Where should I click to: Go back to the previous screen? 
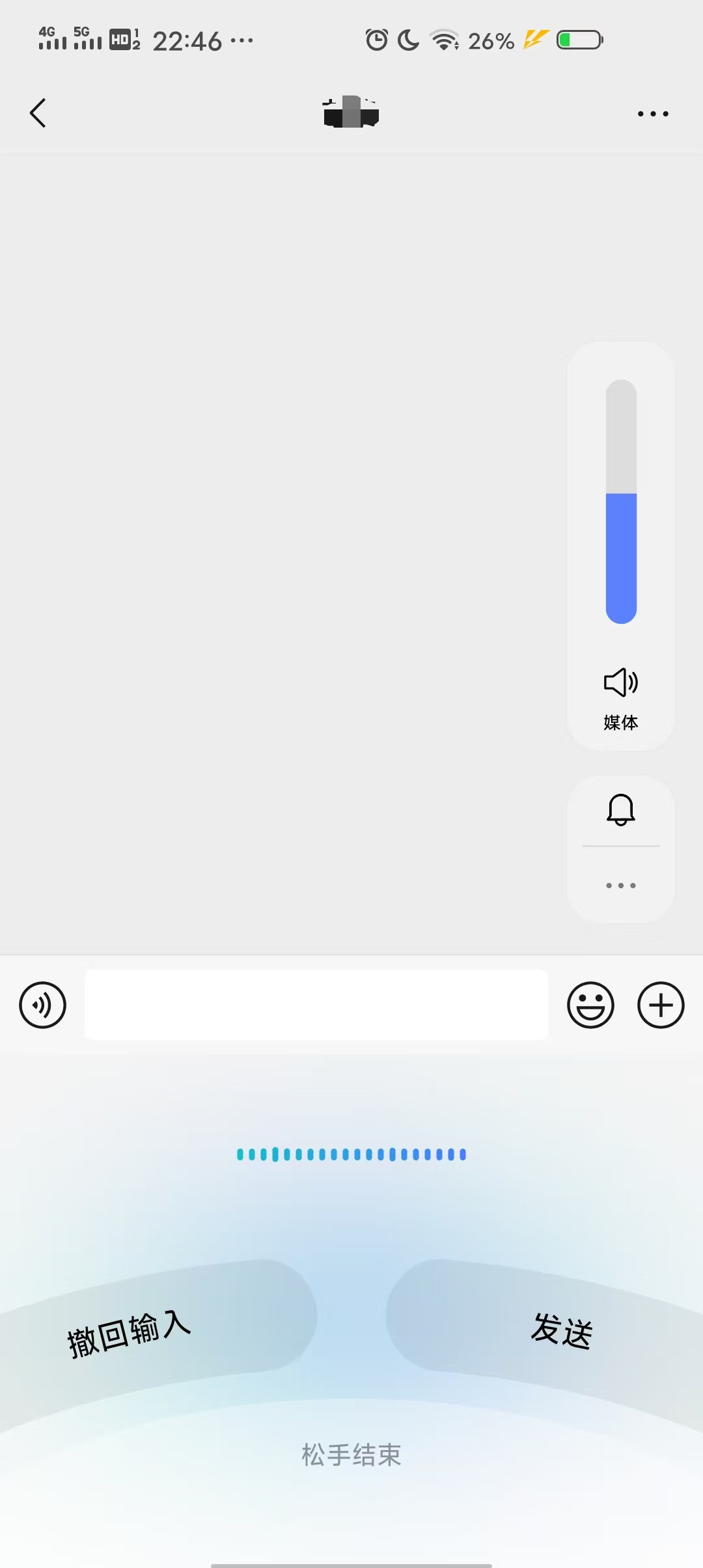[x=38, y=113]
